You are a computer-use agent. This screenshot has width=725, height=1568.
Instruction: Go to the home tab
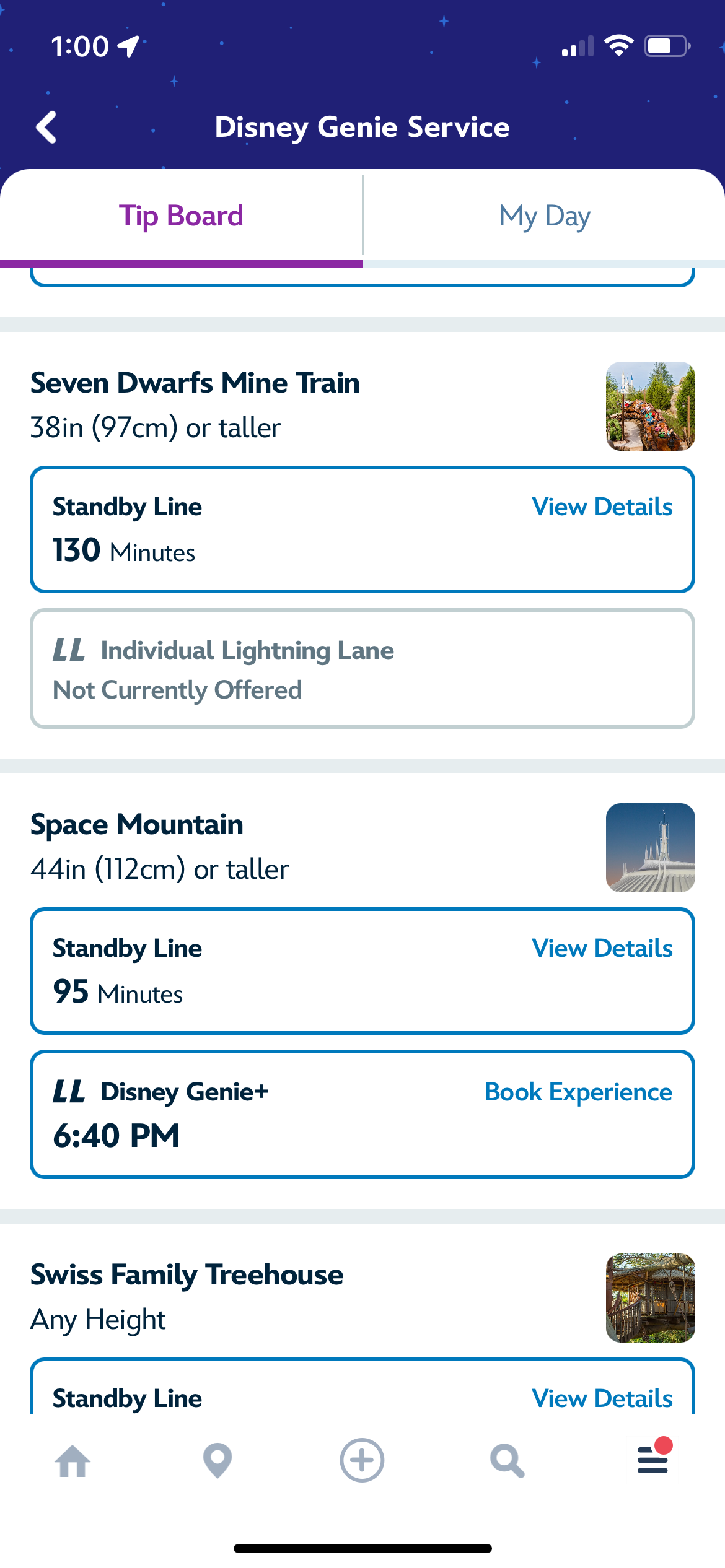[x=72, y=1461]
